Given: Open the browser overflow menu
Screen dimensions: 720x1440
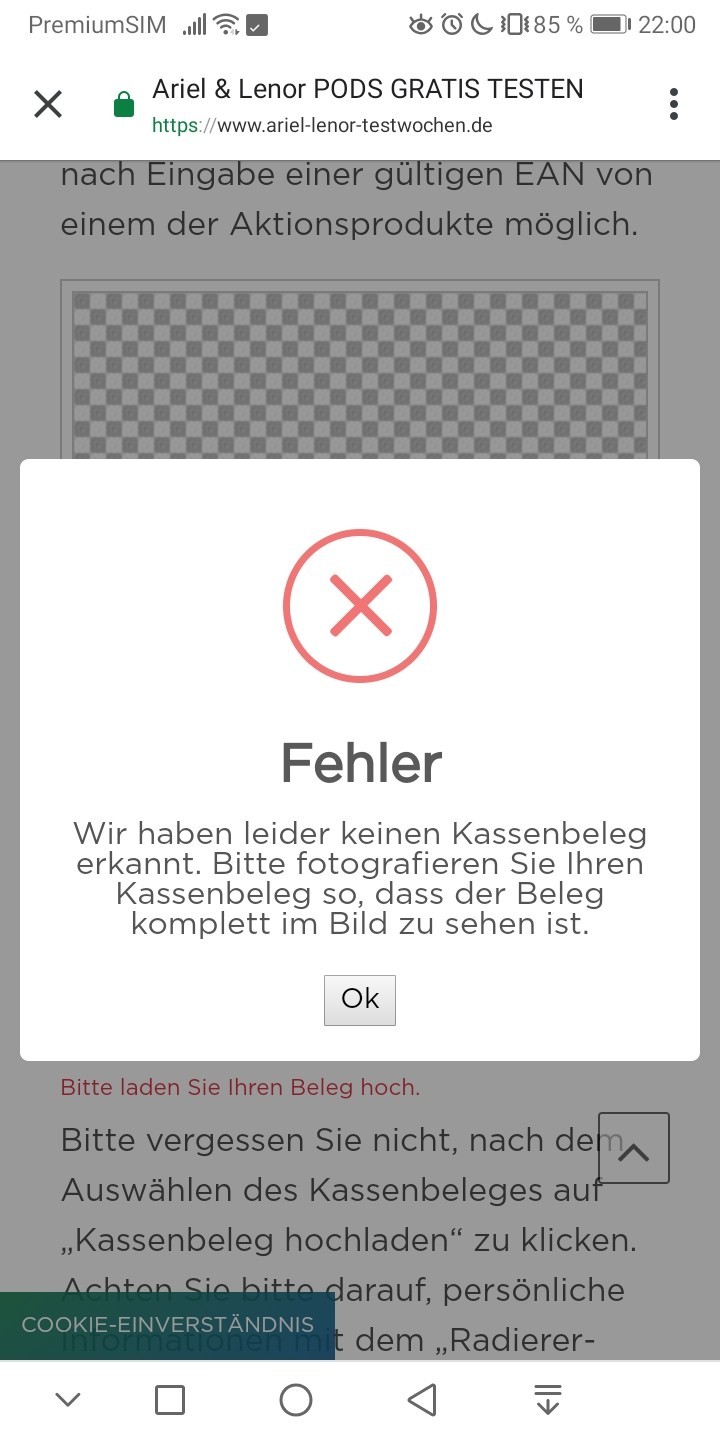Looking at the screenshot, I should pos(674,104).
